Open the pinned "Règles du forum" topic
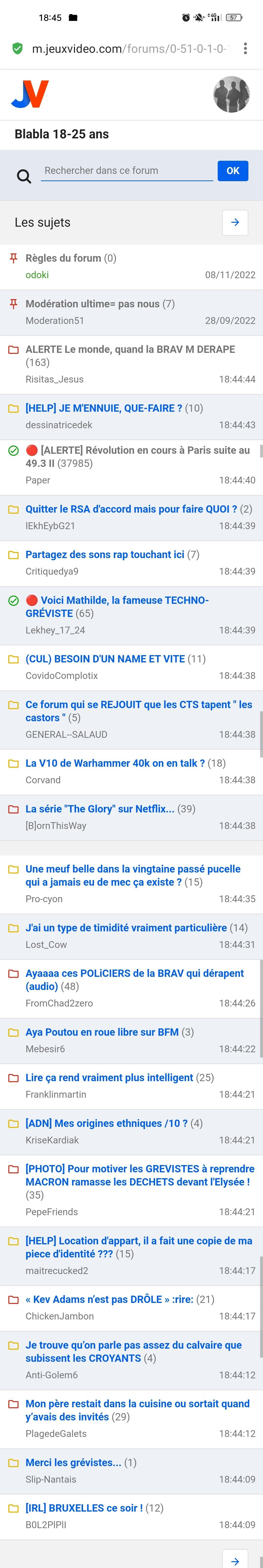The image size is (263, 1568). tap(63, 258)
